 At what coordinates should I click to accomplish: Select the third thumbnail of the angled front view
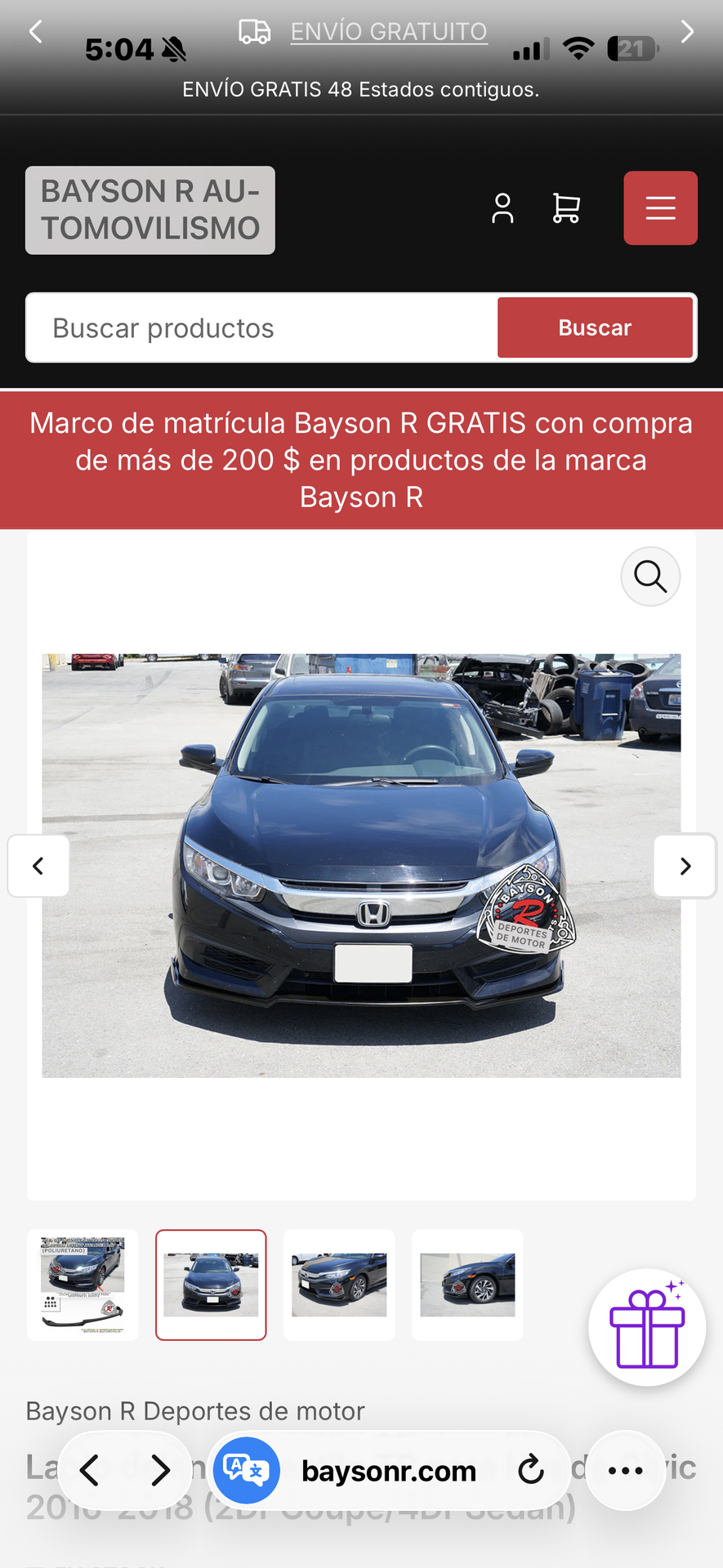click(339, 1285)
